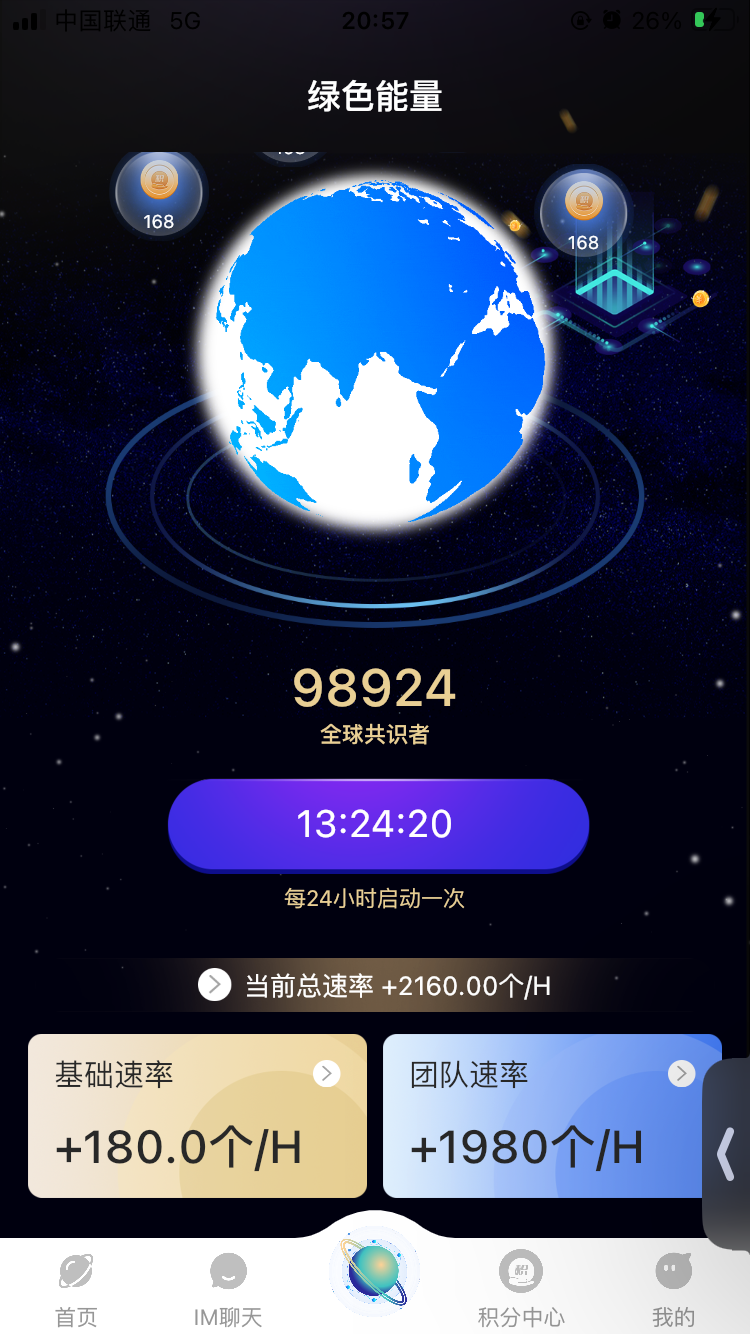Collect the right 168 energy bubble

584,213
